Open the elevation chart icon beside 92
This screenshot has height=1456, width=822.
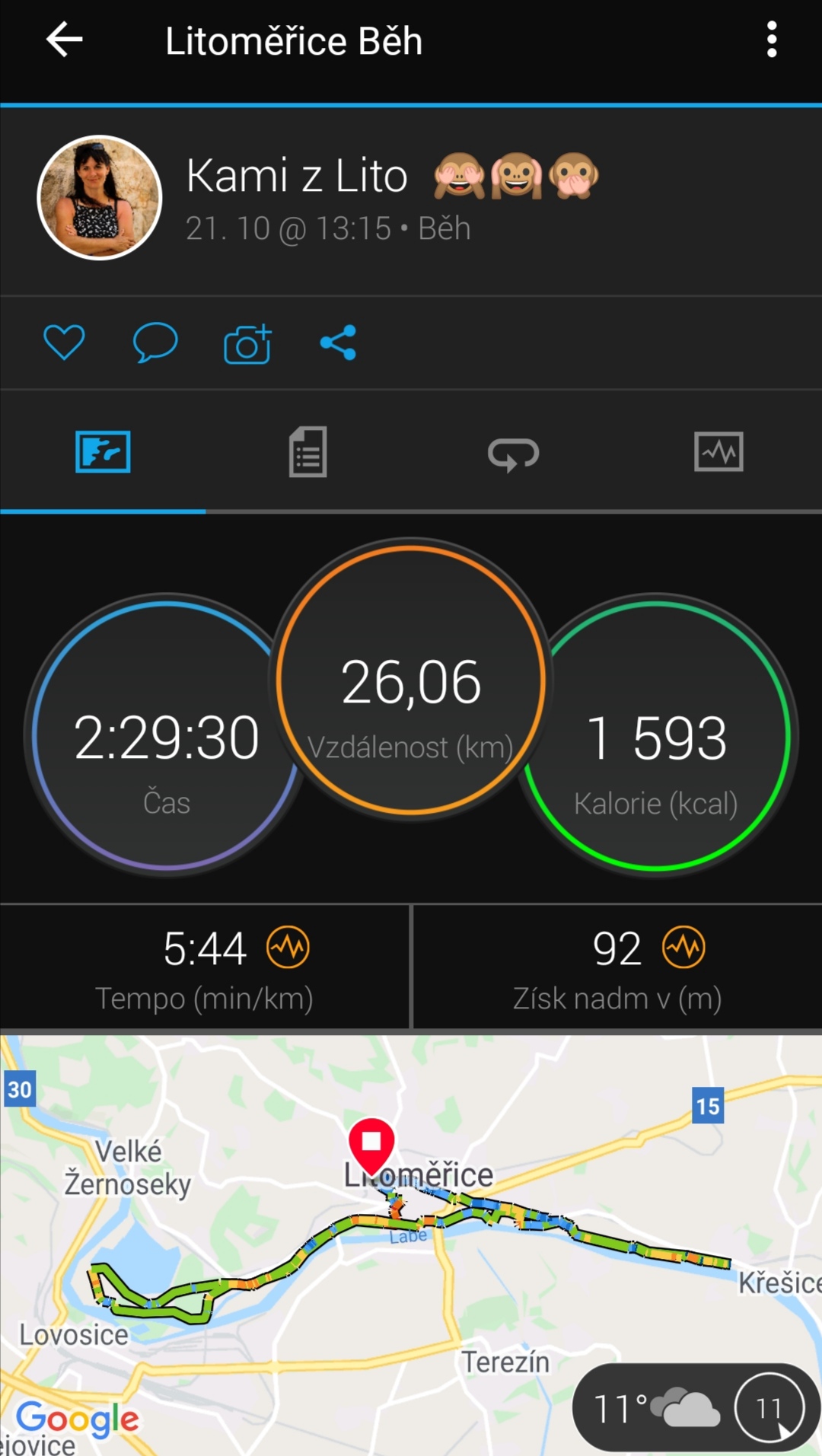coord(683,948)
